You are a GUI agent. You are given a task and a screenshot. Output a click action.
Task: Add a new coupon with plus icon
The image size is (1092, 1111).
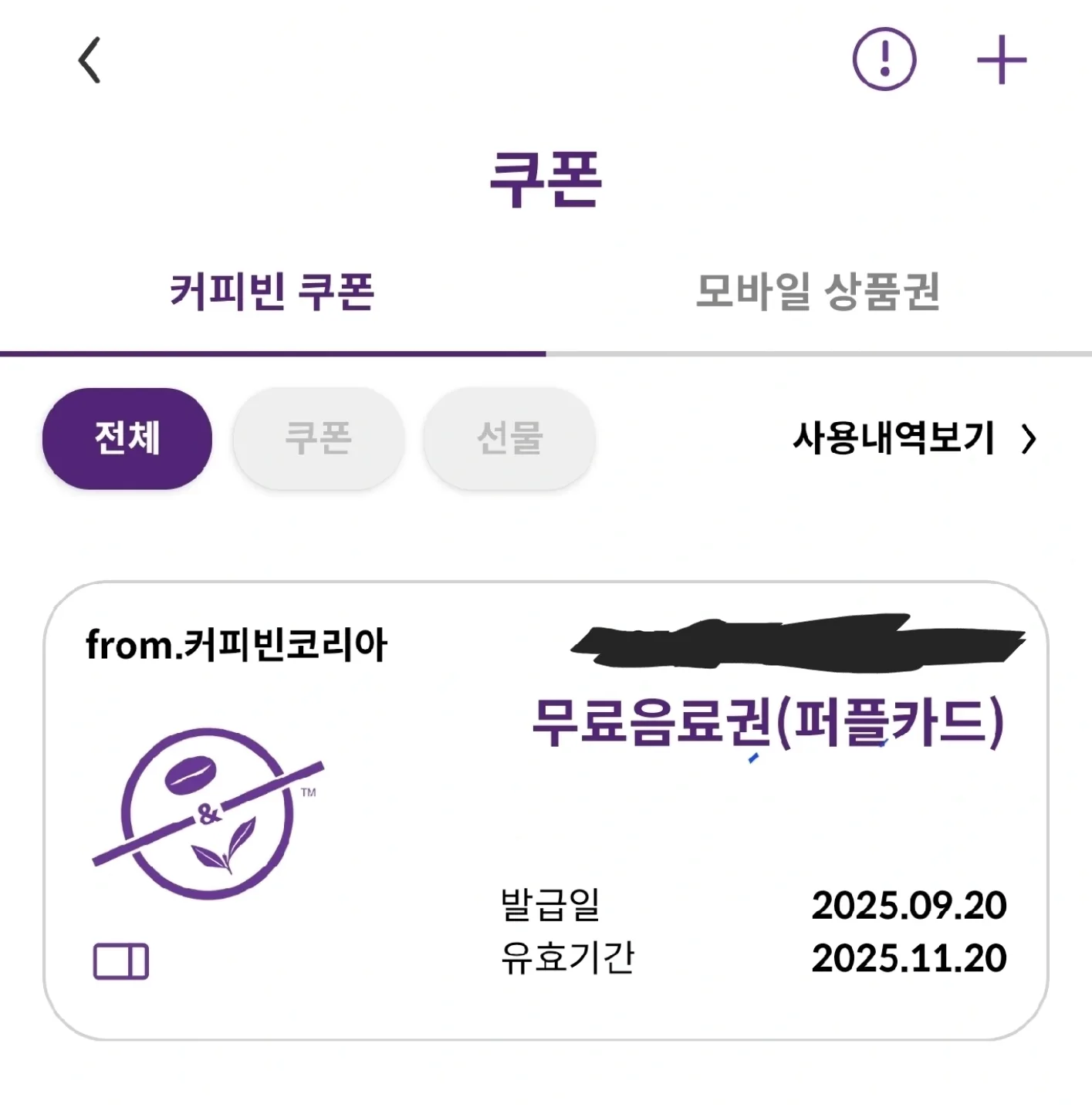(x=1001, y=60)
